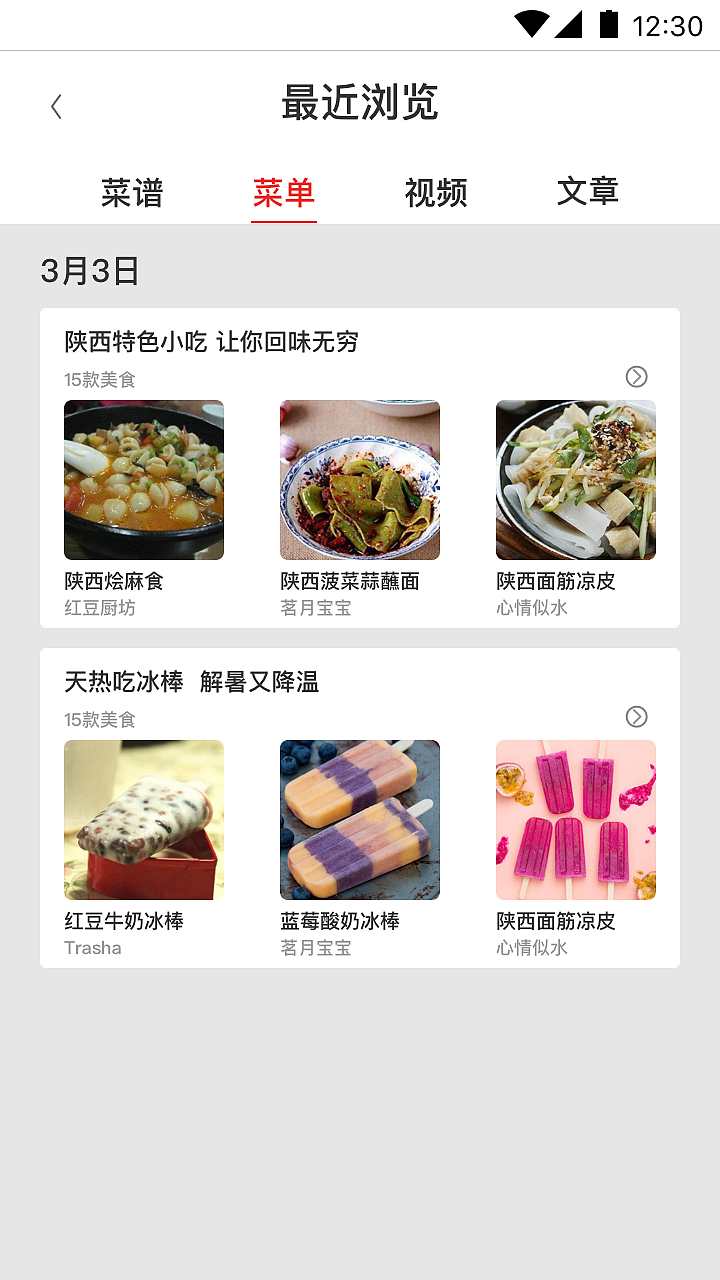Select the 菜单 tab

tap(284, 192)
